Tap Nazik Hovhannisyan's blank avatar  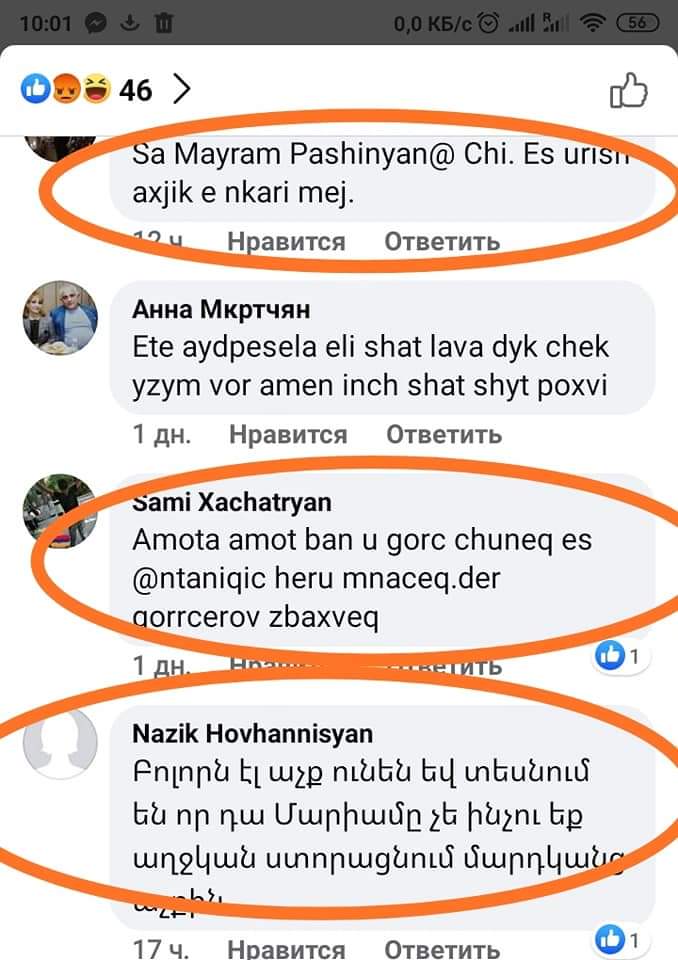click(60, 742)
